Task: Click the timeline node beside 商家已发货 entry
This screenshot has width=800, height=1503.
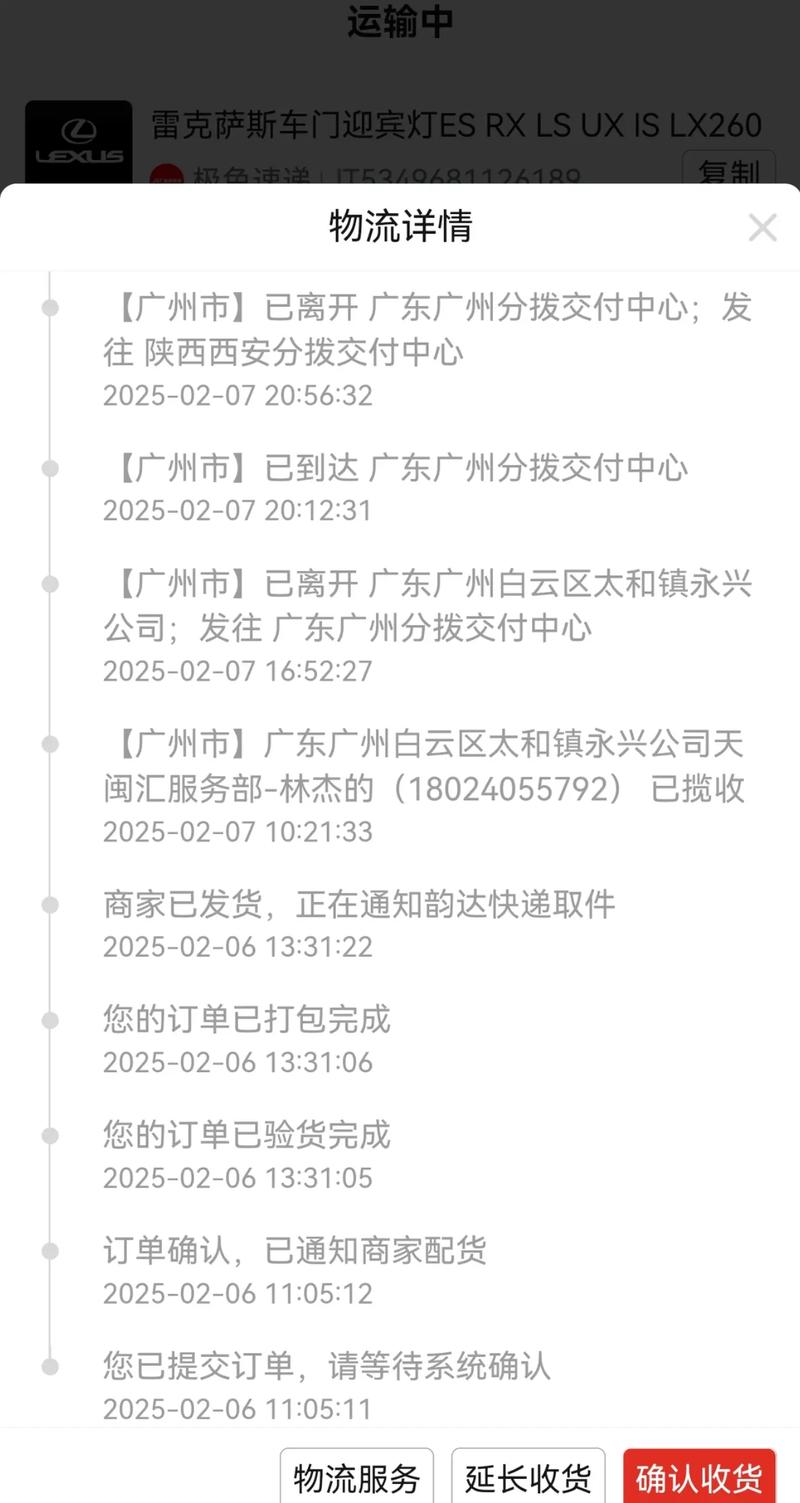Action: (48, 903)
